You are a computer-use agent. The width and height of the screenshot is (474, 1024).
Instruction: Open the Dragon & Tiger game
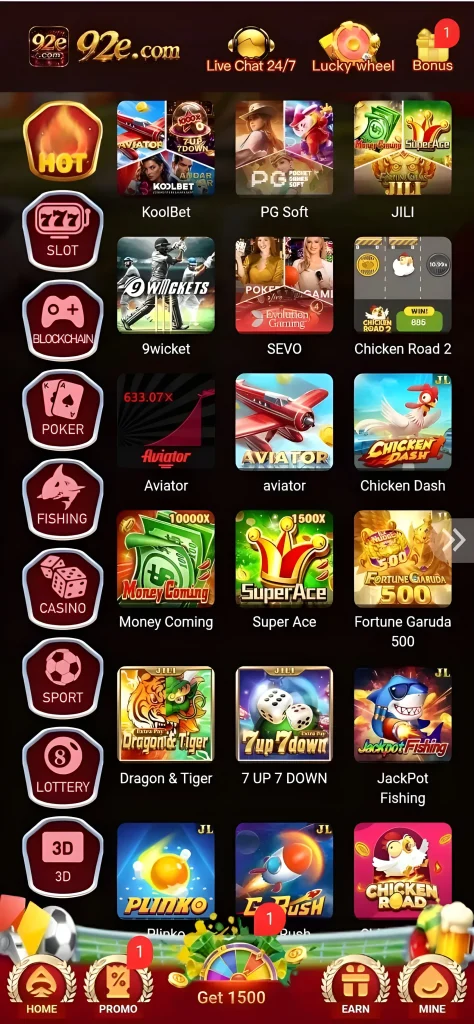(x=166, y=726)
